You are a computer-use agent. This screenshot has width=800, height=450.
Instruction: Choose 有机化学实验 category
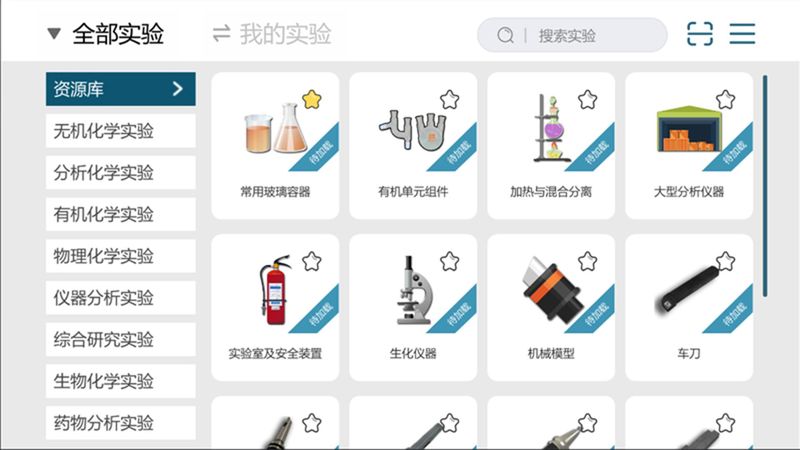pyautogui.click(x=120, y=214)
